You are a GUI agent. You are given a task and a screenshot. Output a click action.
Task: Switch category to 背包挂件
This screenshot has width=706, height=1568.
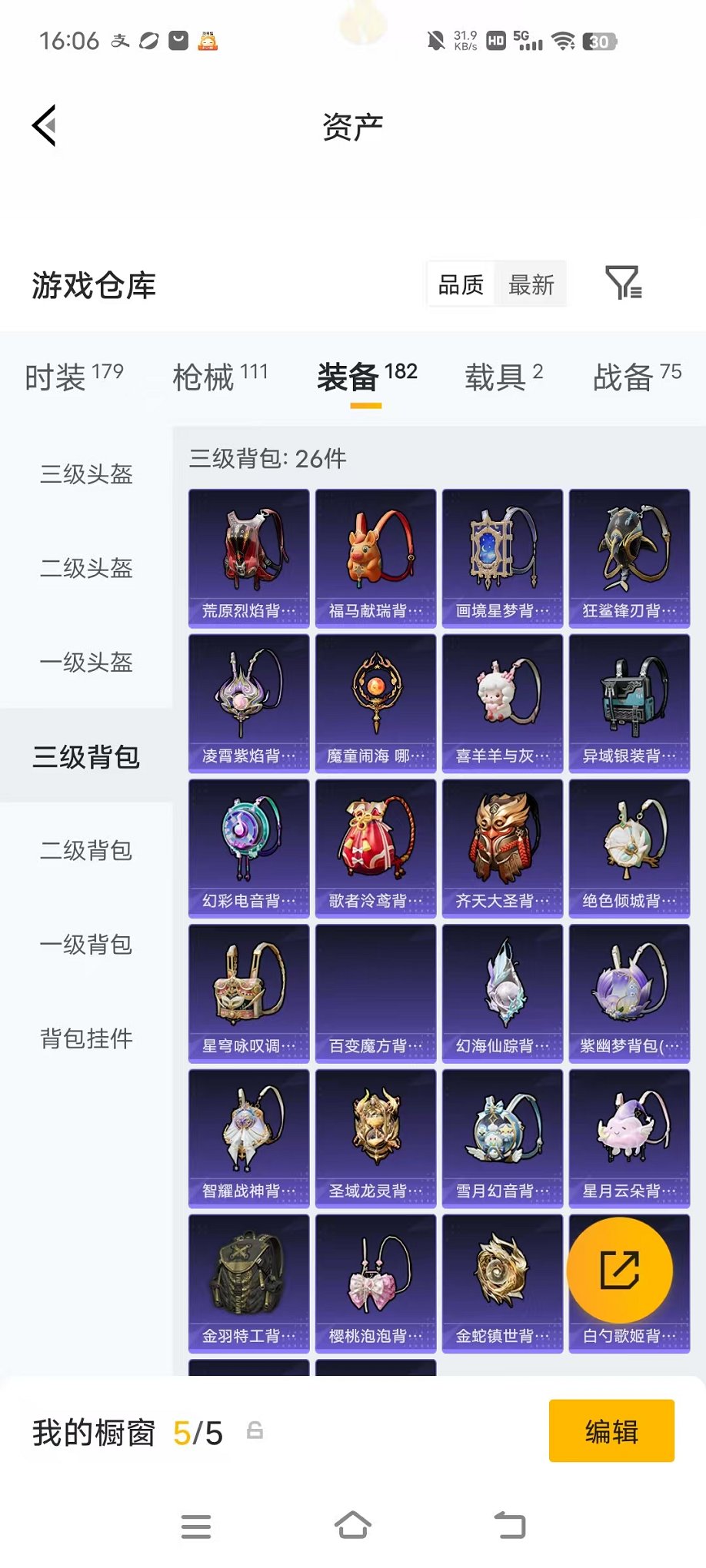click(85, 1038)
